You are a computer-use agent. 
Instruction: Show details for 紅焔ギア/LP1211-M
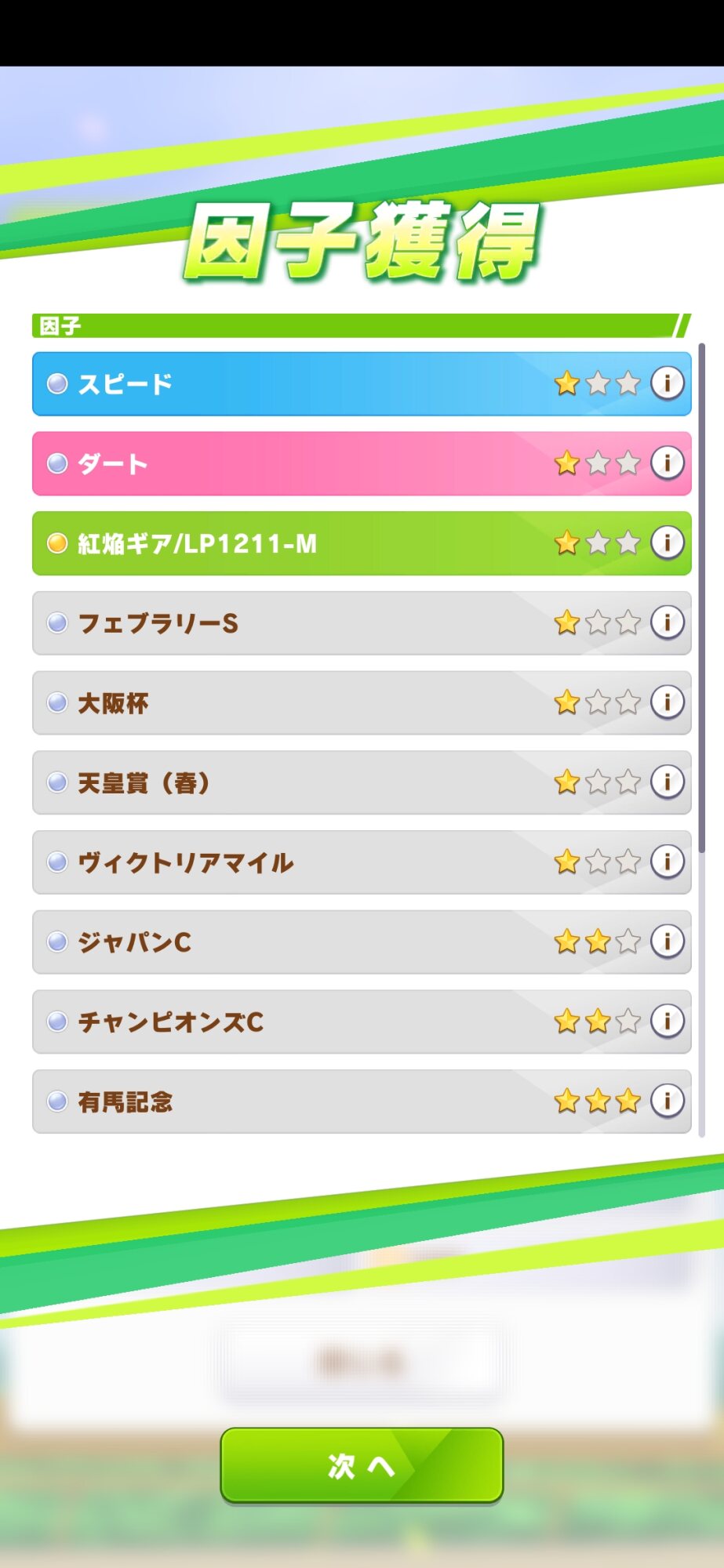(x=668, y=543)
